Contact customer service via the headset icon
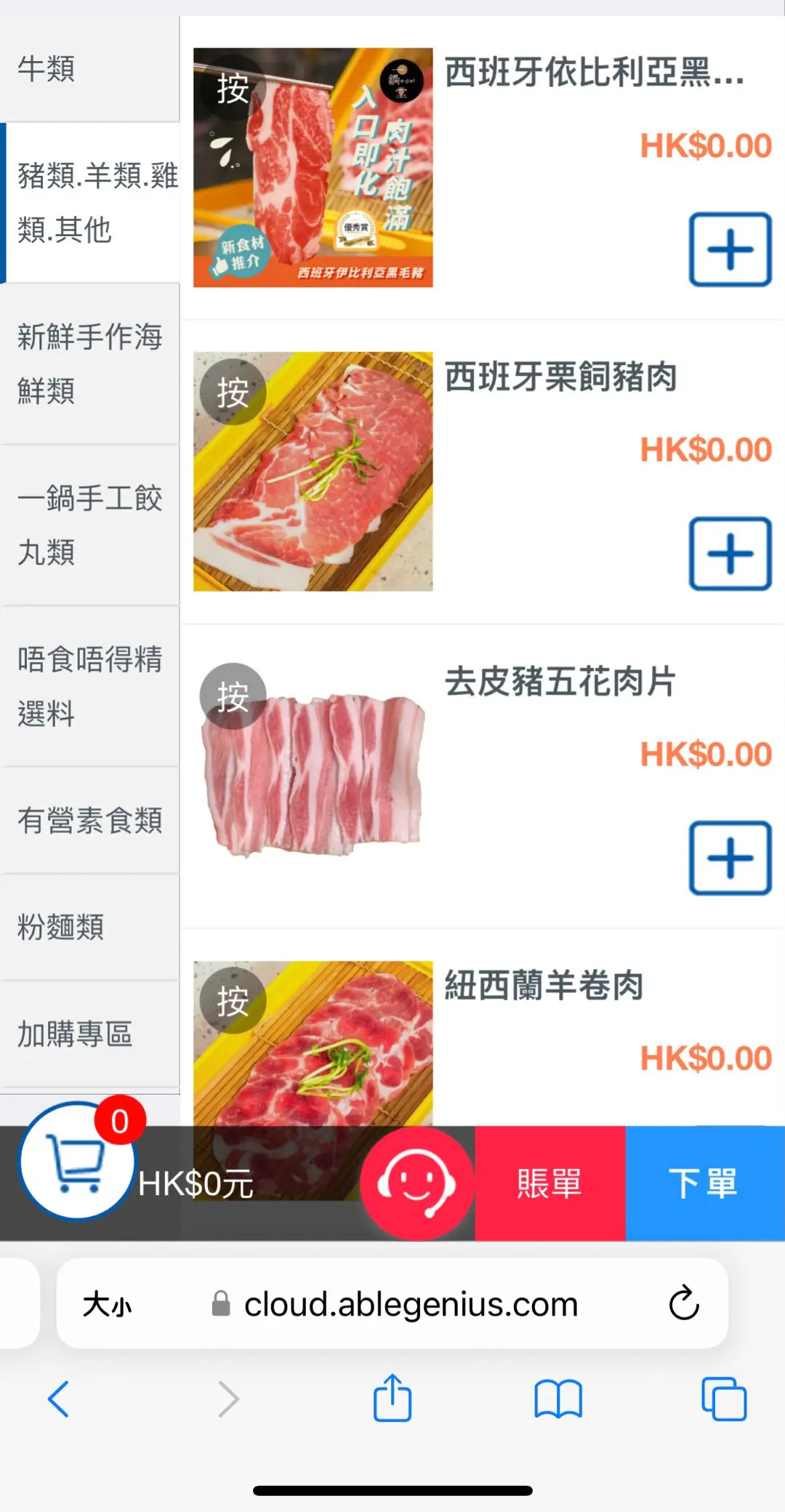Viewport: 785px width, 1512px height. (x=416, y=1183)
